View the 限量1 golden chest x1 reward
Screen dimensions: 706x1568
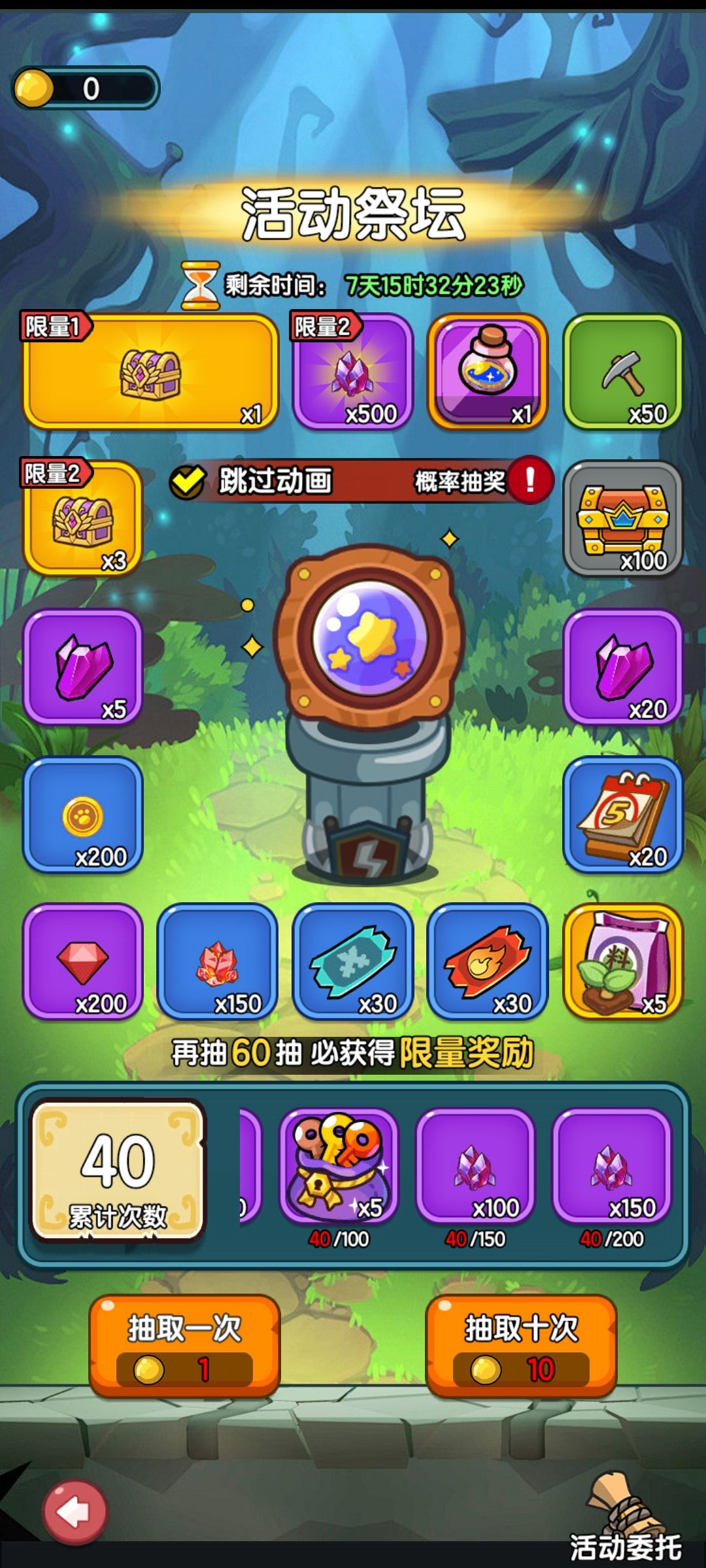click(150, 372)
